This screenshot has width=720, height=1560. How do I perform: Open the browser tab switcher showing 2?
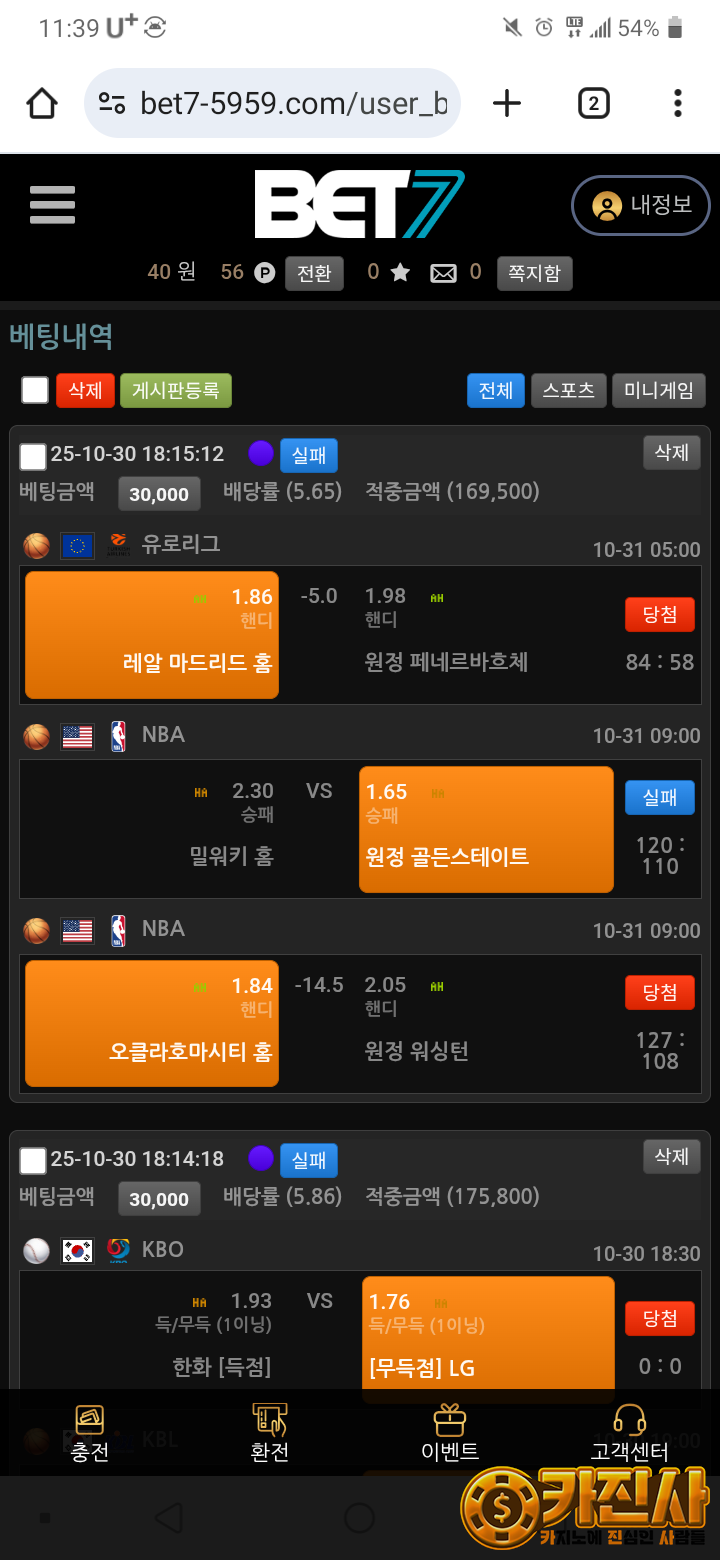coord(593,103)
